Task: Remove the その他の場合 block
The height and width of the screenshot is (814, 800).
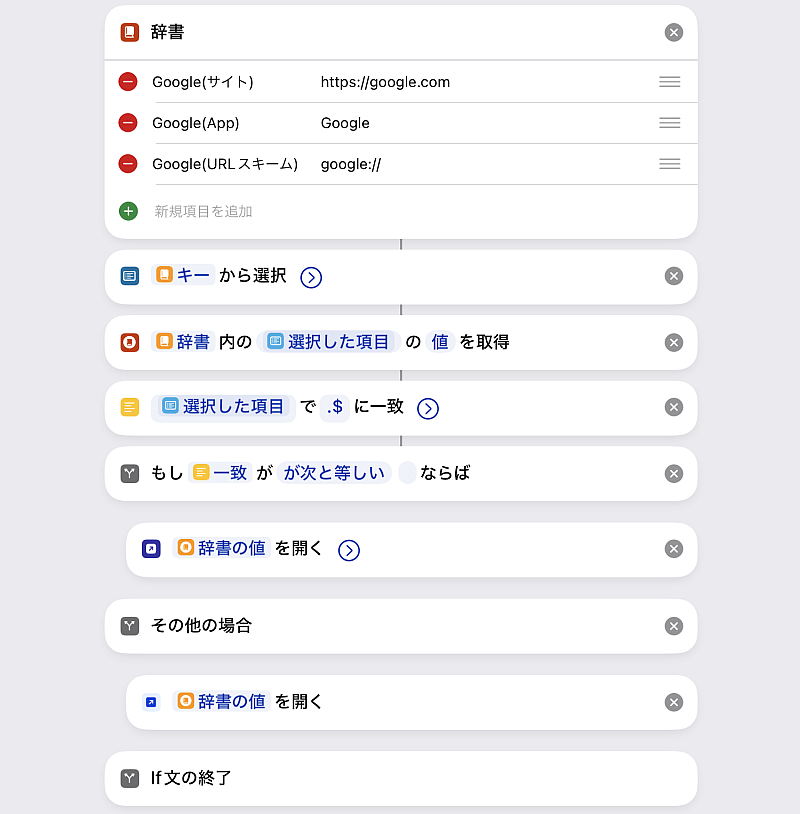Action: 674,626
